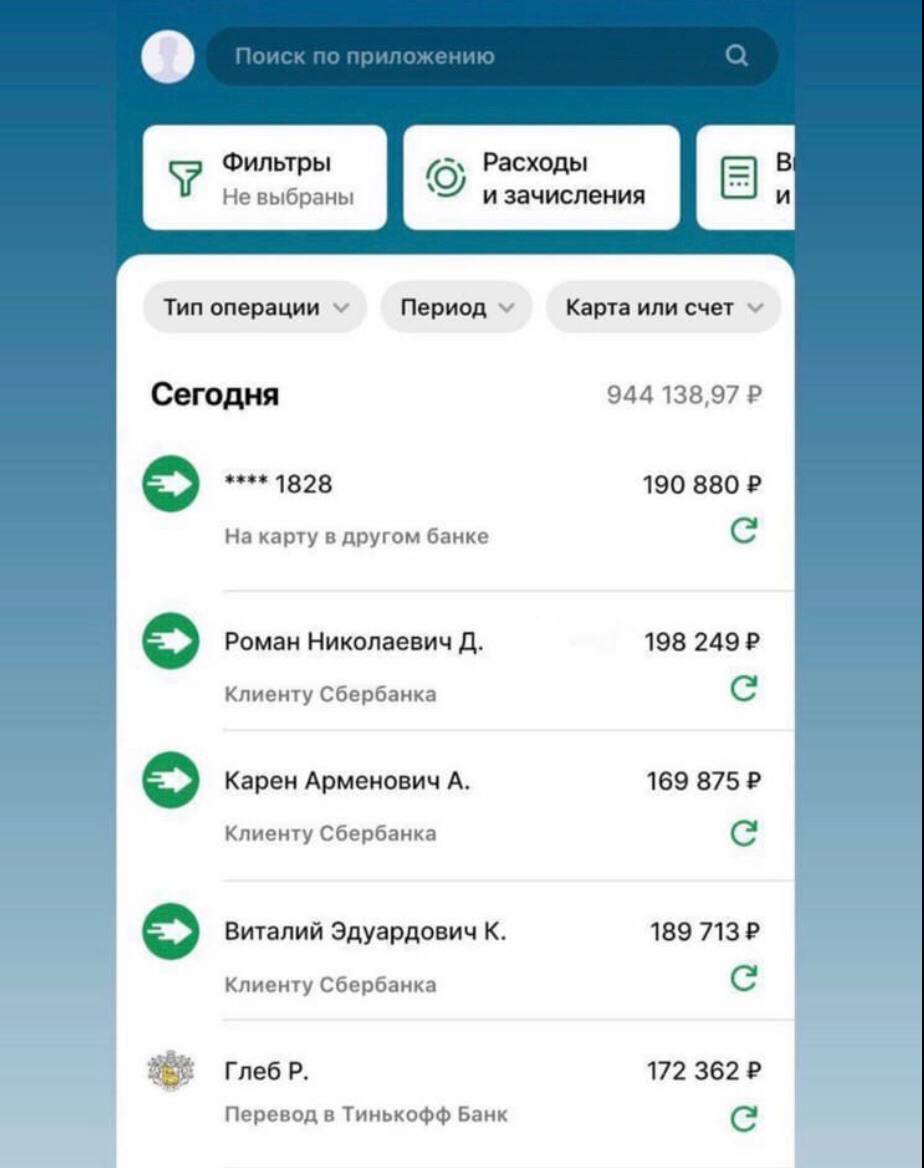Viewport: 924px width, 1168px height.
Task: Expand the Период dropdown
Action: pyautogui.click(x=456, y=308)
